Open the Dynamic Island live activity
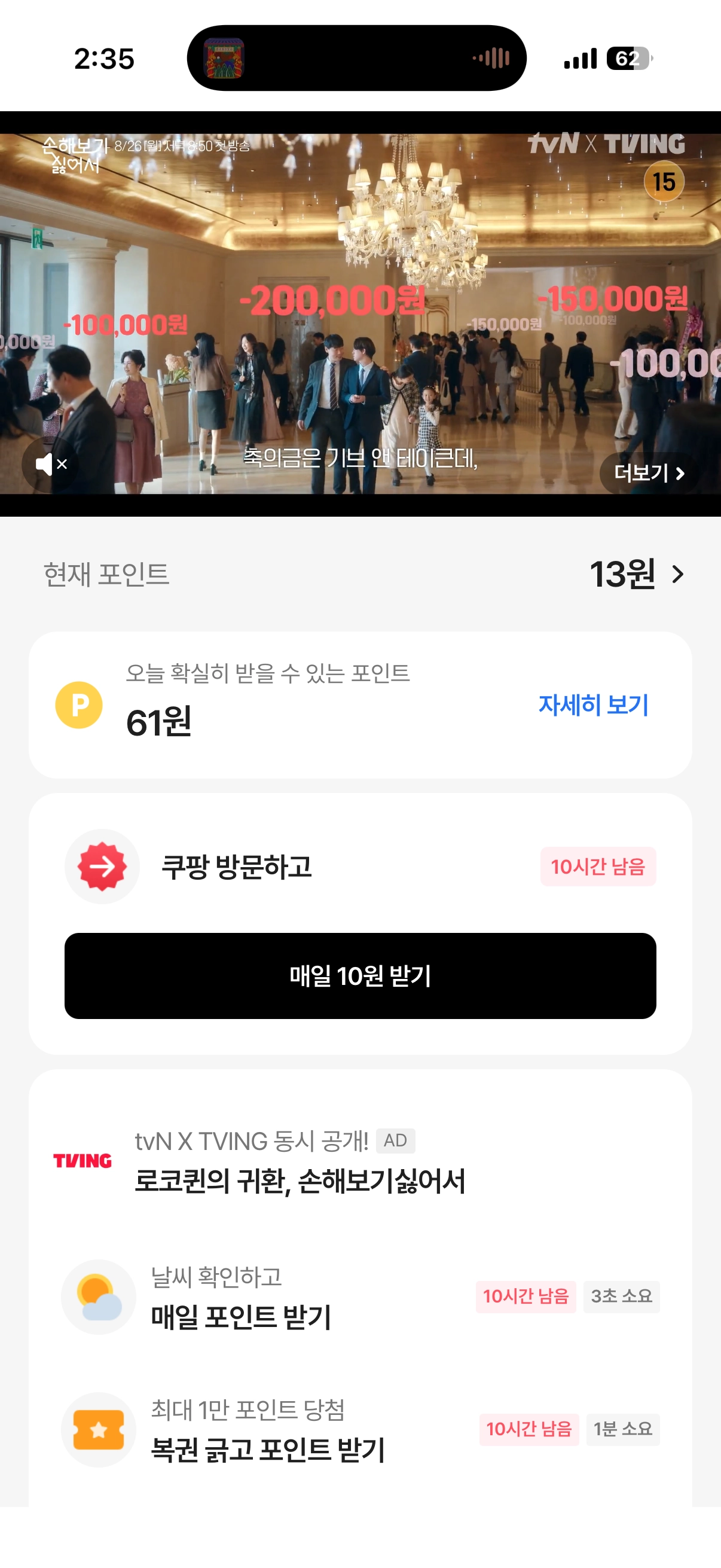721x1568 pixels. [356, 59]
